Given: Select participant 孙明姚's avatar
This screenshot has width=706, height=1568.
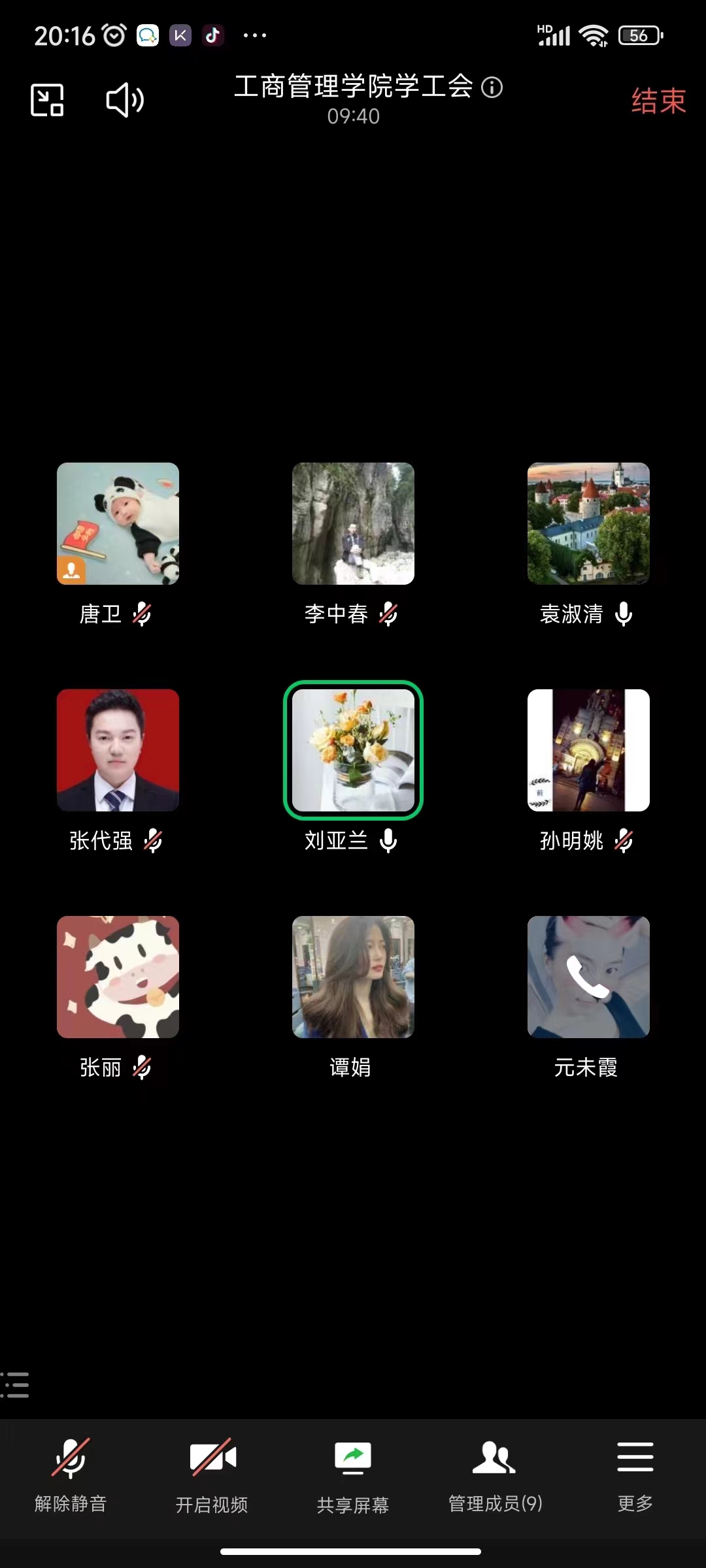Looking at the screenshot, I should tap(588, 750).
